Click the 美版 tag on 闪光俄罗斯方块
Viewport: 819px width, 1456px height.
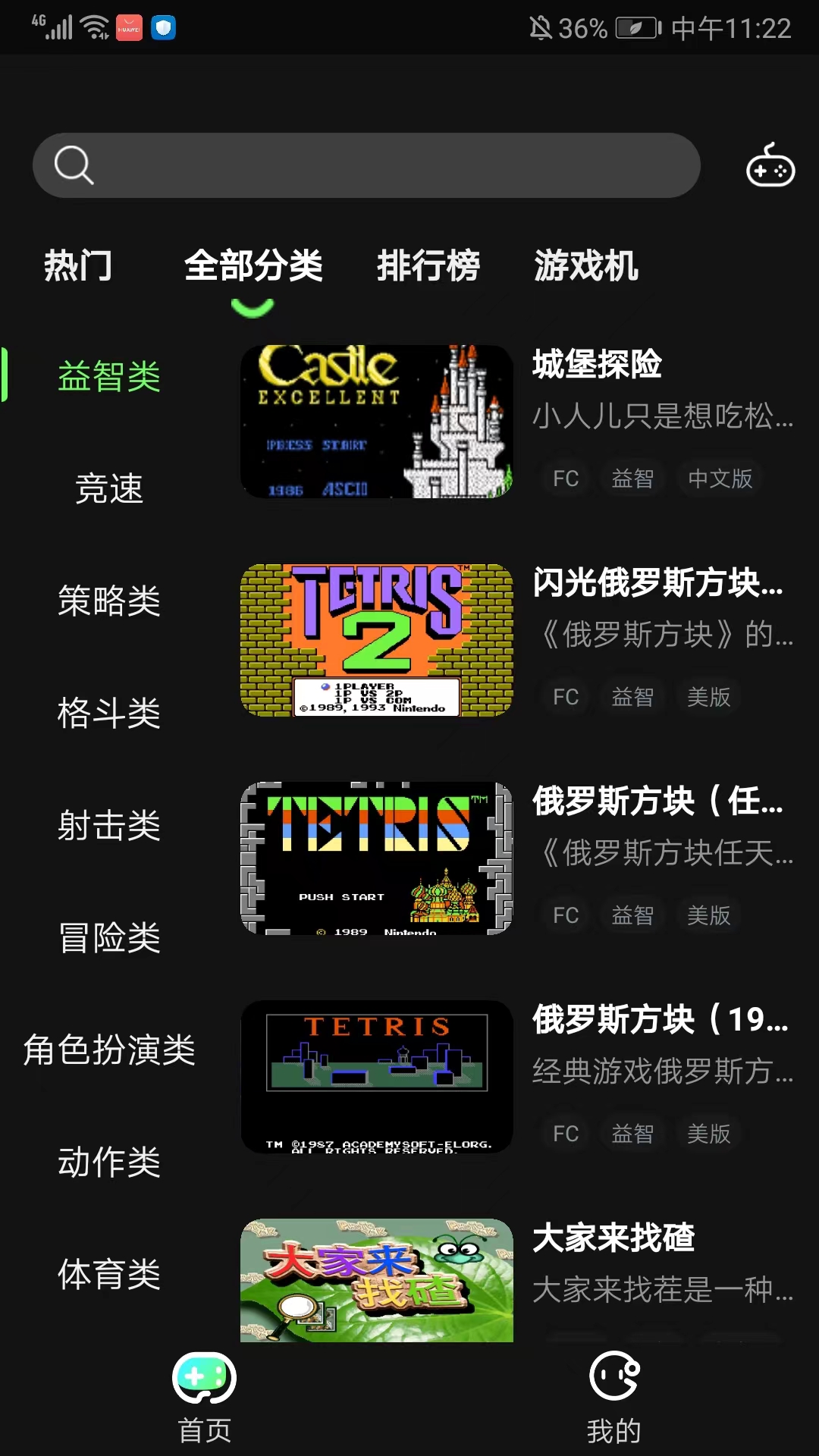tap(708, 697)
